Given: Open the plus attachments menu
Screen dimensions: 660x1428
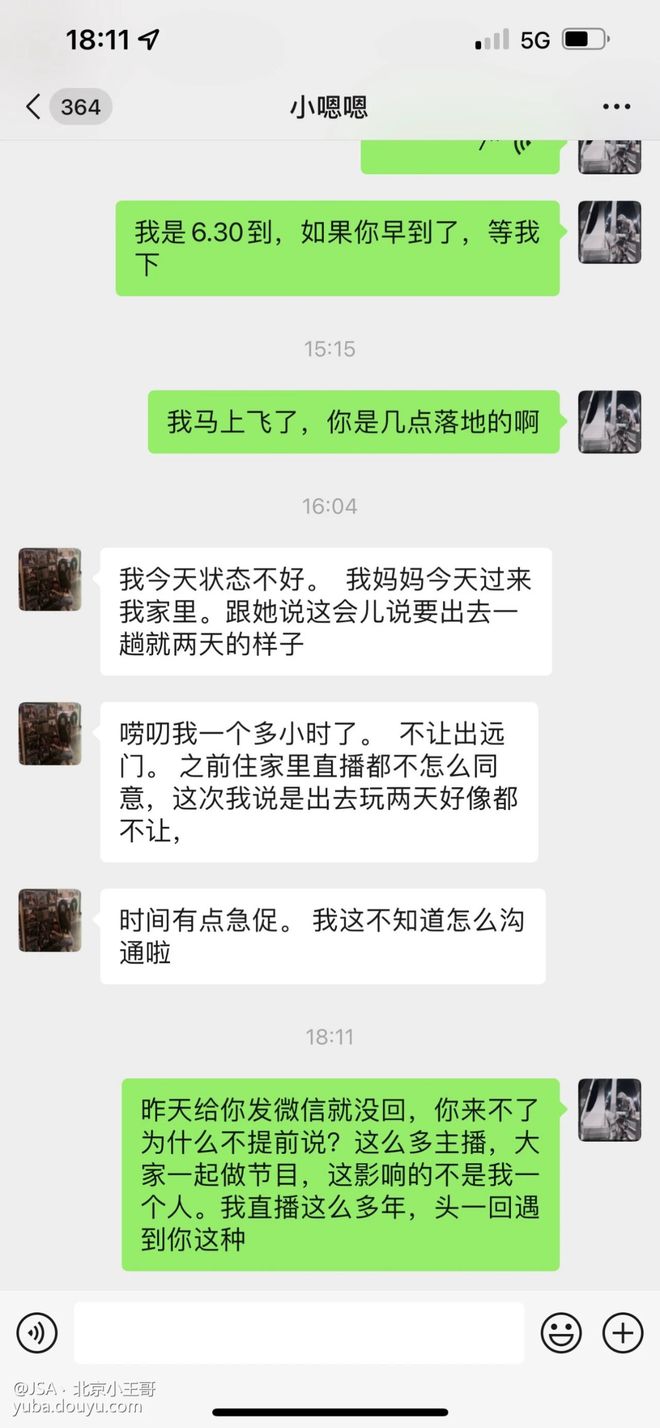Looking at the screenshot, I should (x=622, y=1333).
